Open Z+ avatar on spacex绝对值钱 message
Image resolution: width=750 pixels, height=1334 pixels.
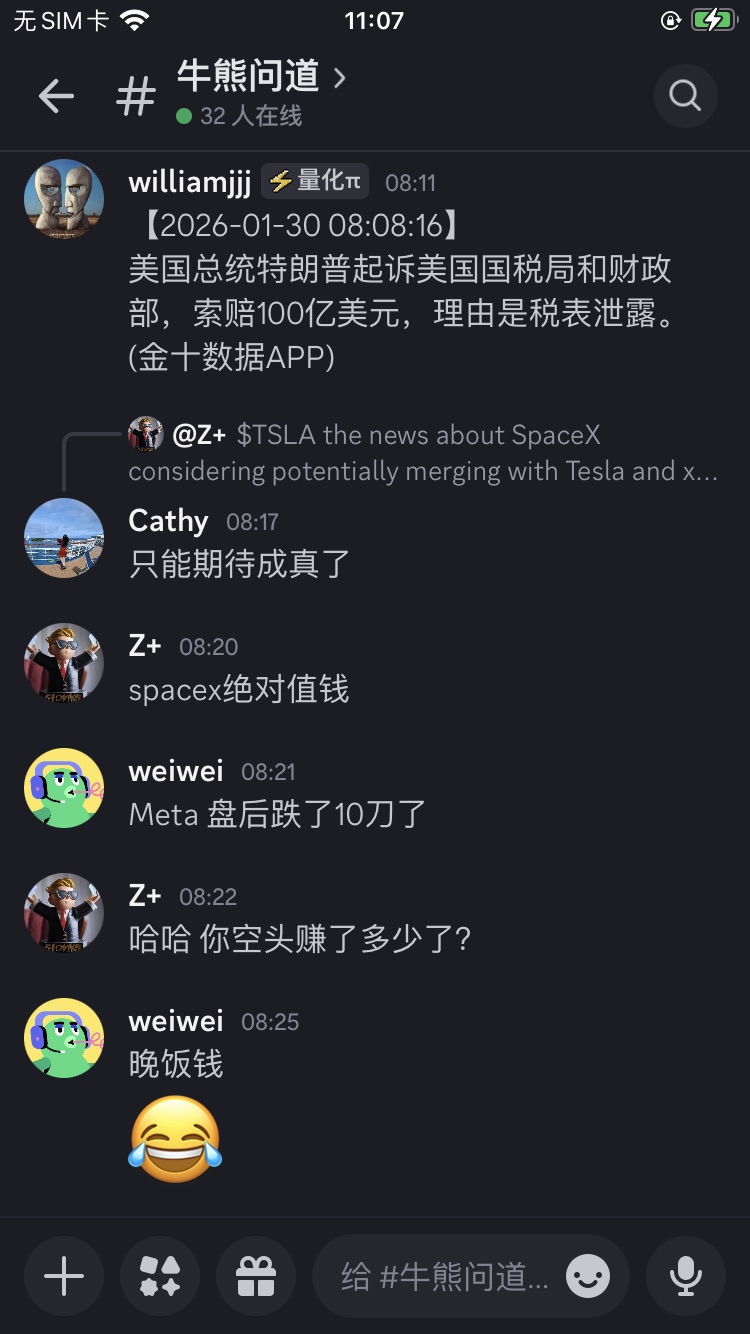[x=64, y=663]
